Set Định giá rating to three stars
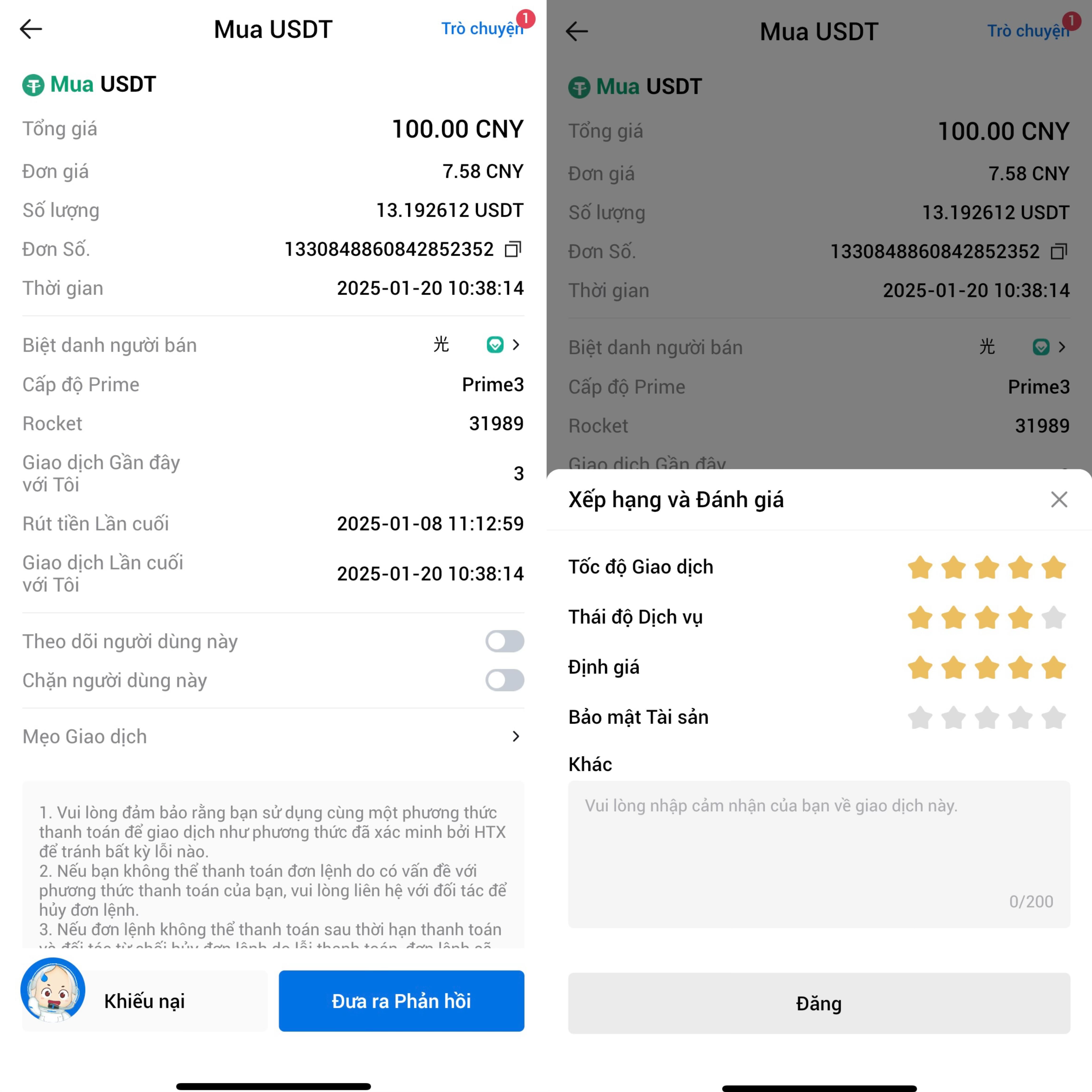1092x1092 pixels. 987,668
